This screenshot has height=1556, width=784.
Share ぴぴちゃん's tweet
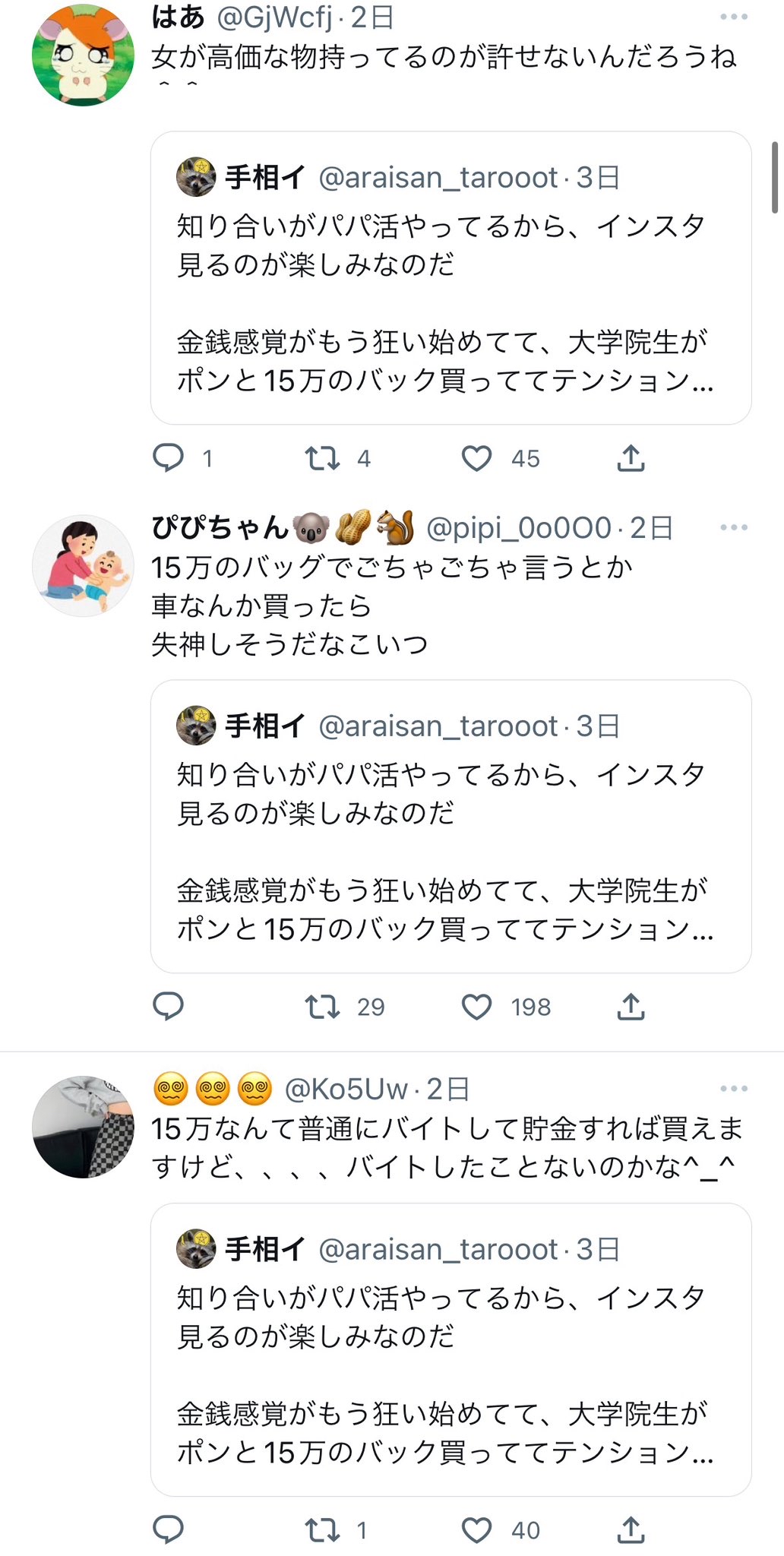click(x=631, y=1007)
